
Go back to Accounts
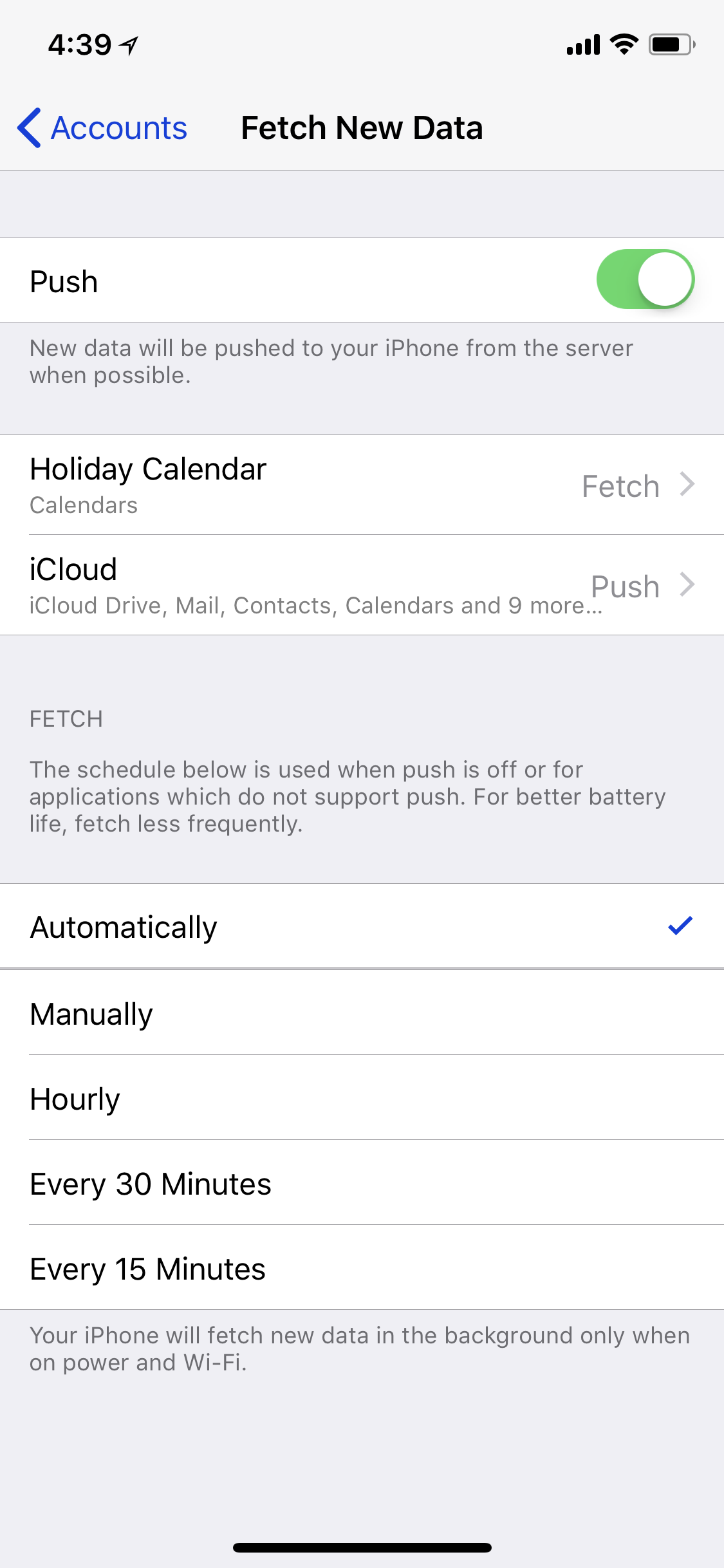(x=102, y=127)
